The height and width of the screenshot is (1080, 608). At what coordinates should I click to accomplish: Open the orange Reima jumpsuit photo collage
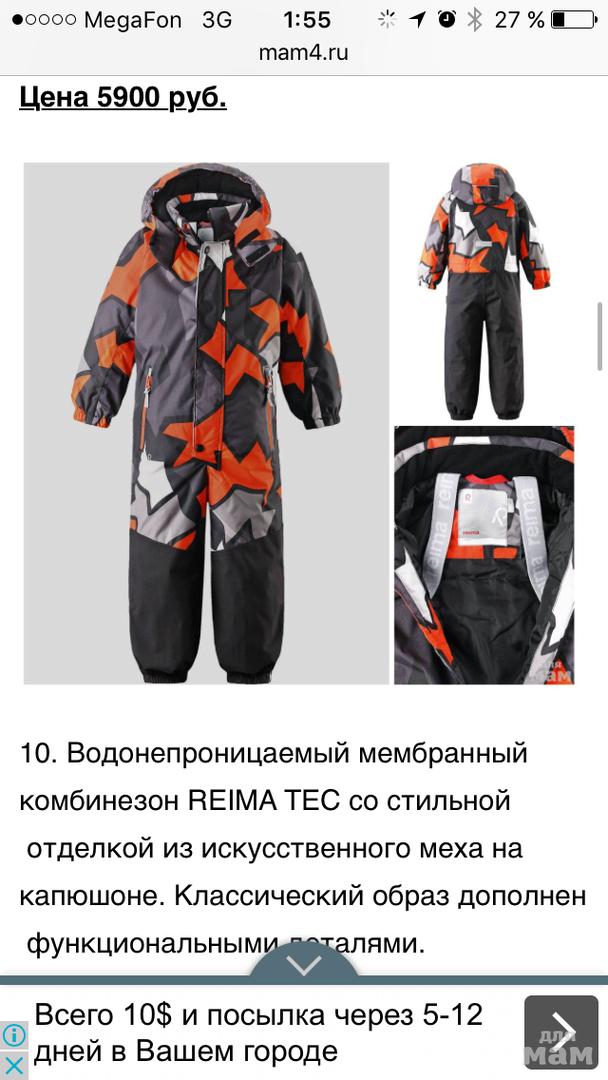point(300,424)
